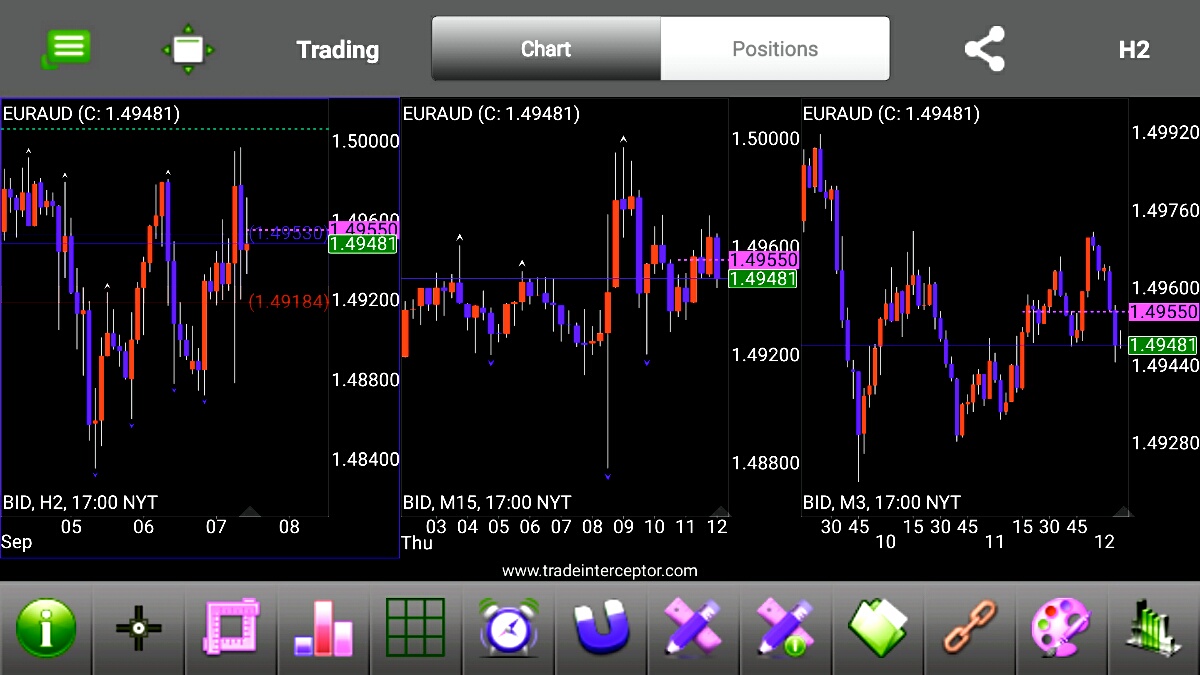Viewport: 1200px width, 675px height.
Task: Change the H2 timeframe
Action: pyautogui.click(x=1133, y=49)
